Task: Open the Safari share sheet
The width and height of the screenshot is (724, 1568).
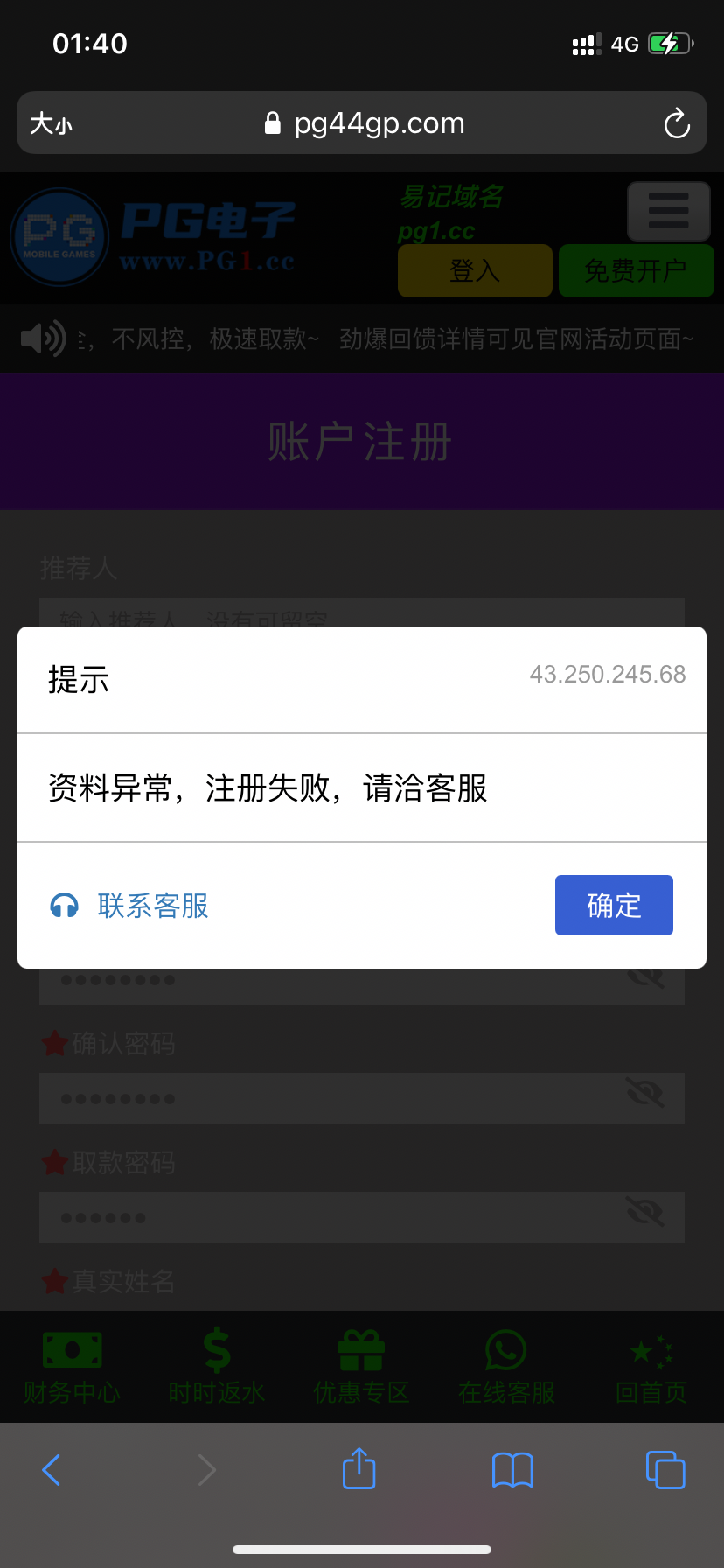Action: click(359, 1468)
